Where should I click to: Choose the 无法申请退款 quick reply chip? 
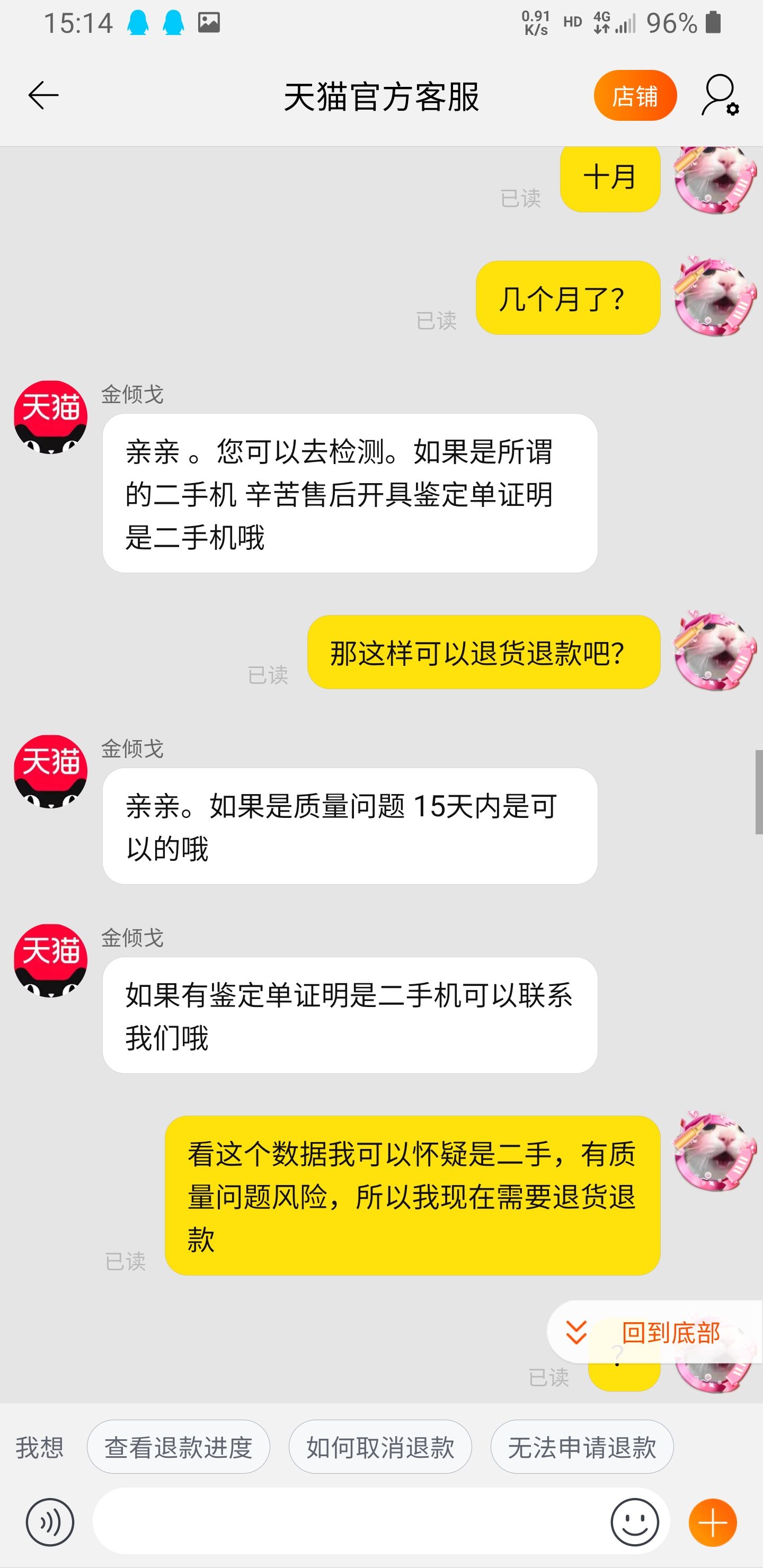coord(582,1447)
